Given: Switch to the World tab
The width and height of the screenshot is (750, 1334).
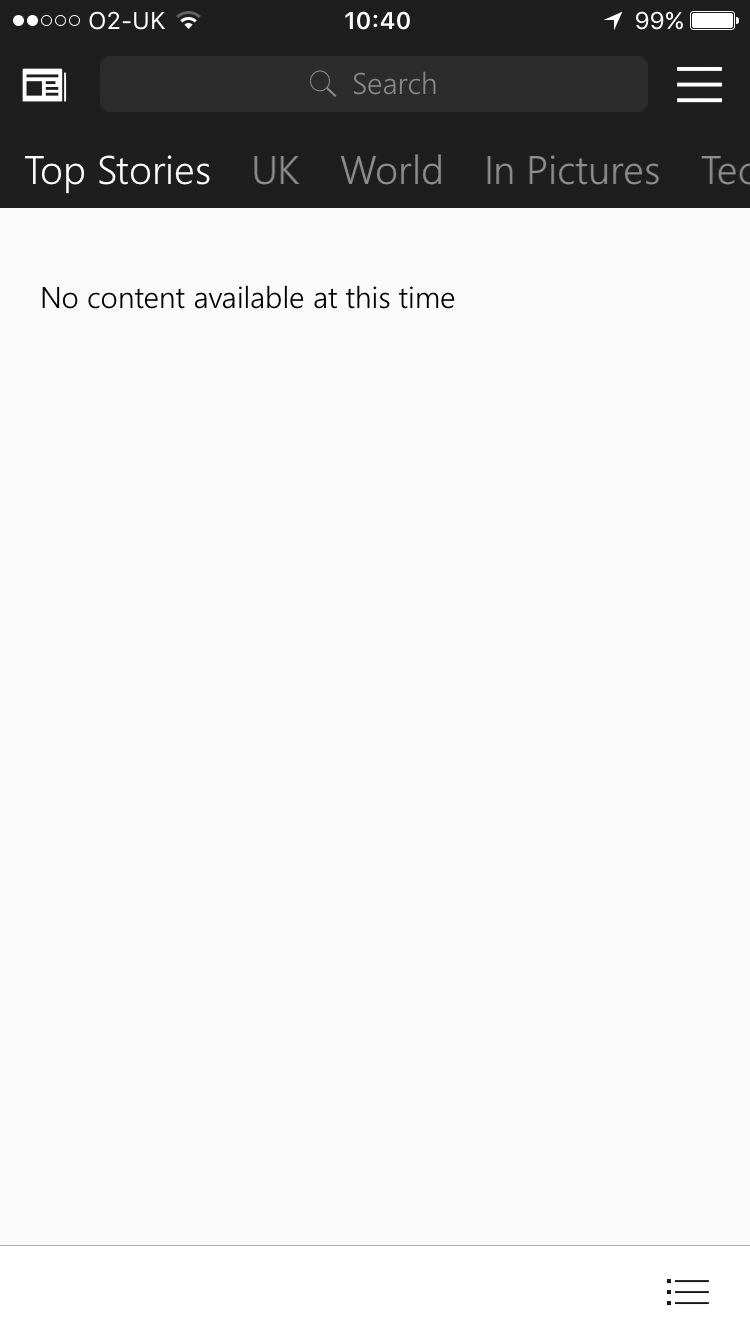Looking at the screenshot, I should [x=391, y=171].
